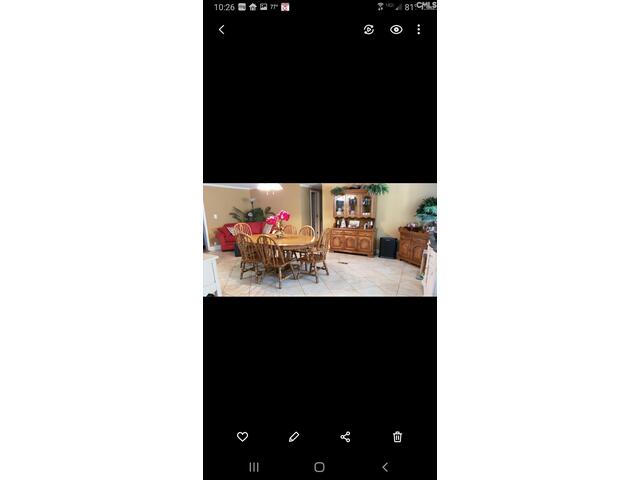Edit the photo with the pencil icon
This screenshot has width=640, height=480.
pyautogui.click(x=294, y=437)
